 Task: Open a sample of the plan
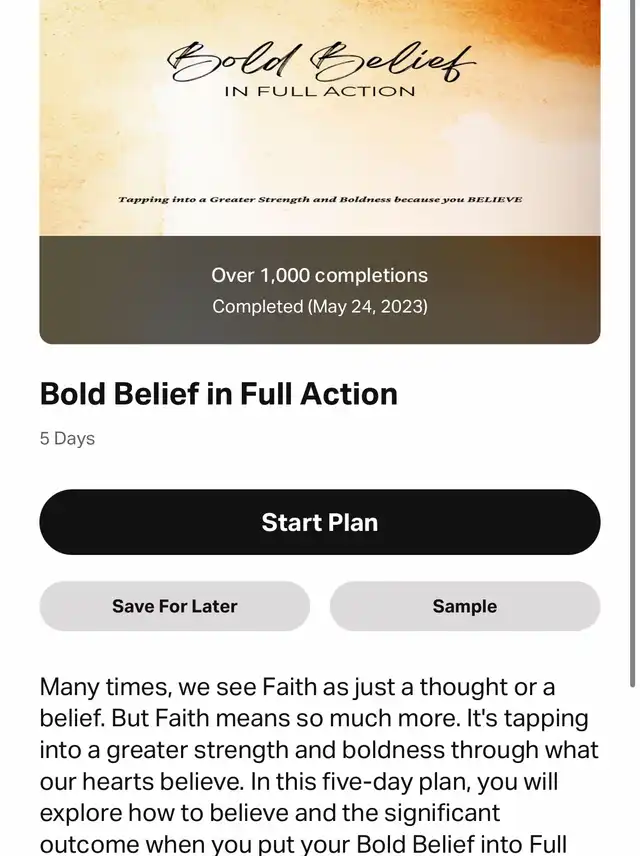465,606
